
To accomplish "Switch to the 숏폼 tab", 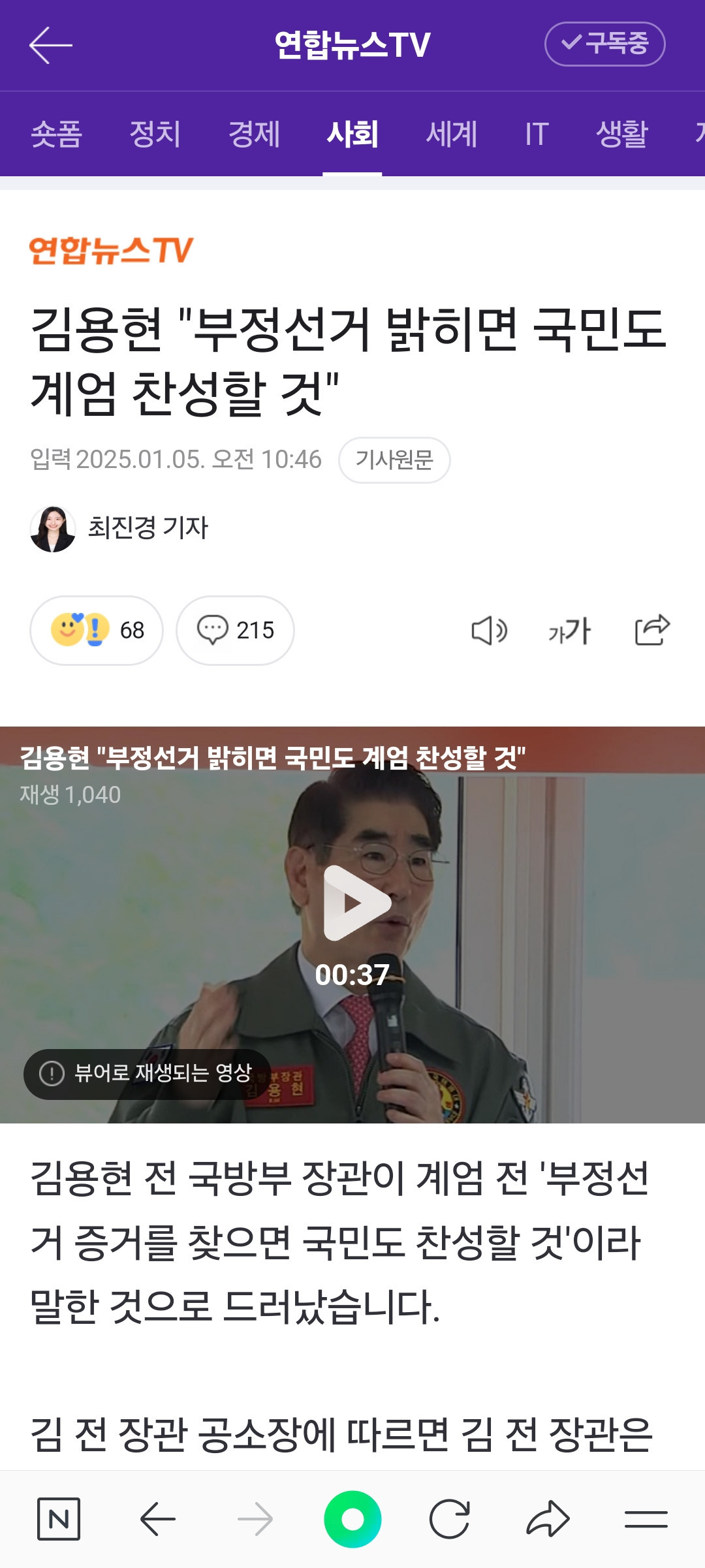I will coord(56,134).
